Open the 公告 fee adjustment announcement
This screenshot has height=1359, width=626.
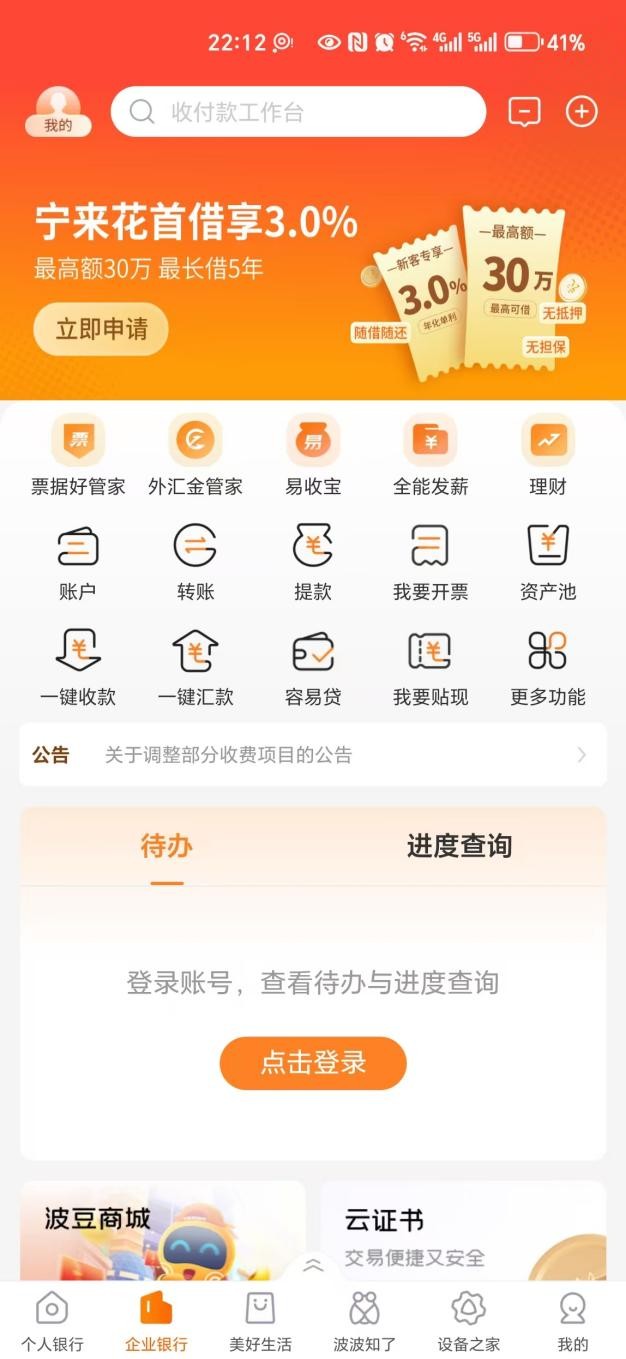click(x=313, y=755)
